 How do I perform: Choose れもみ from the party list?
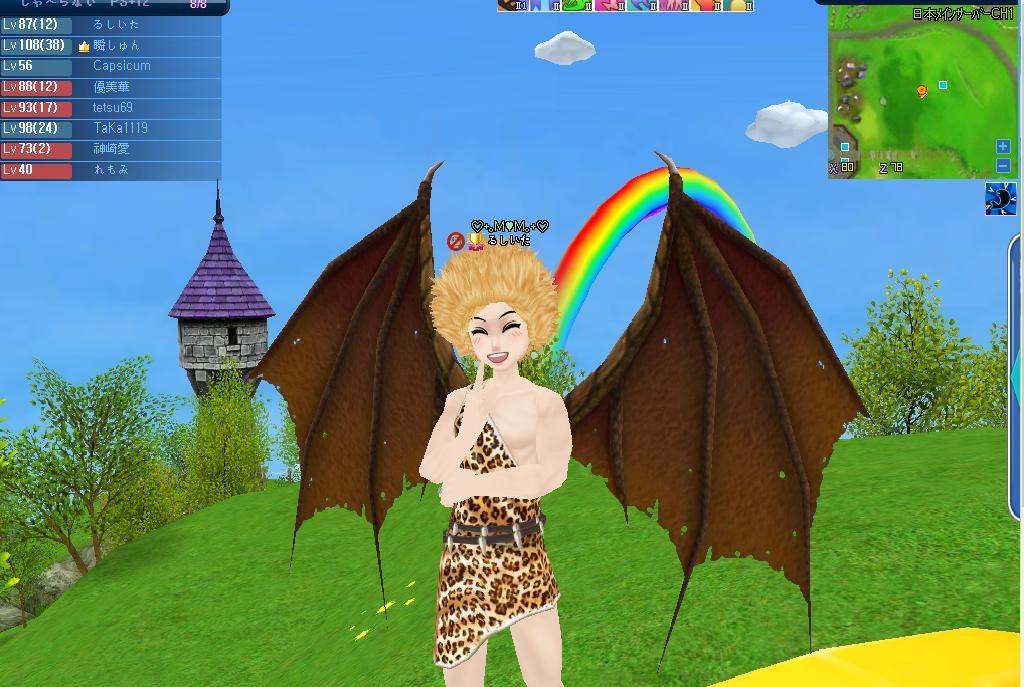pos(110,169)
